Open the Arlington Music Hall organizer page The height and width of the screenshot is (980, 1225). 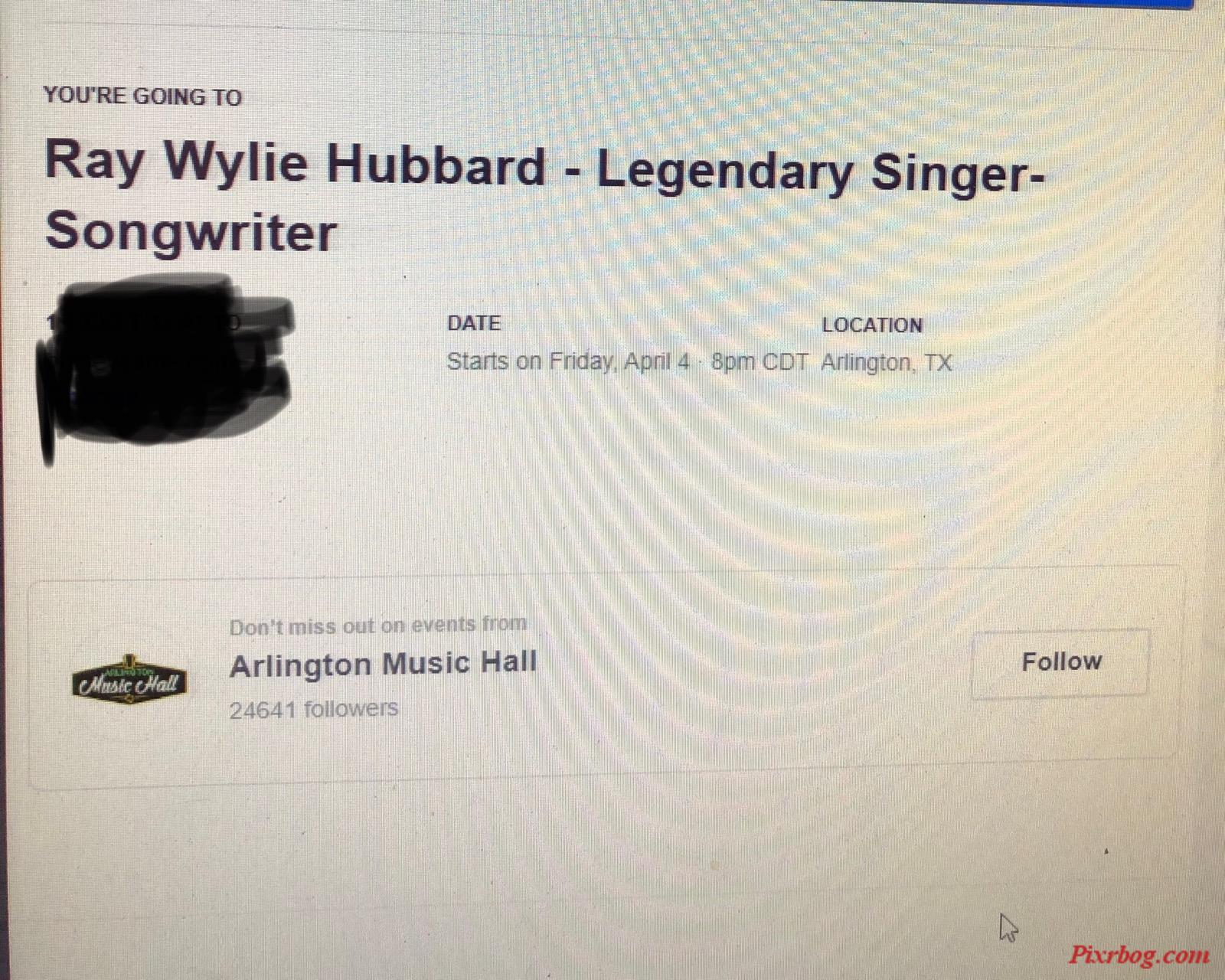pyautogui.click(x=383, y=665)
